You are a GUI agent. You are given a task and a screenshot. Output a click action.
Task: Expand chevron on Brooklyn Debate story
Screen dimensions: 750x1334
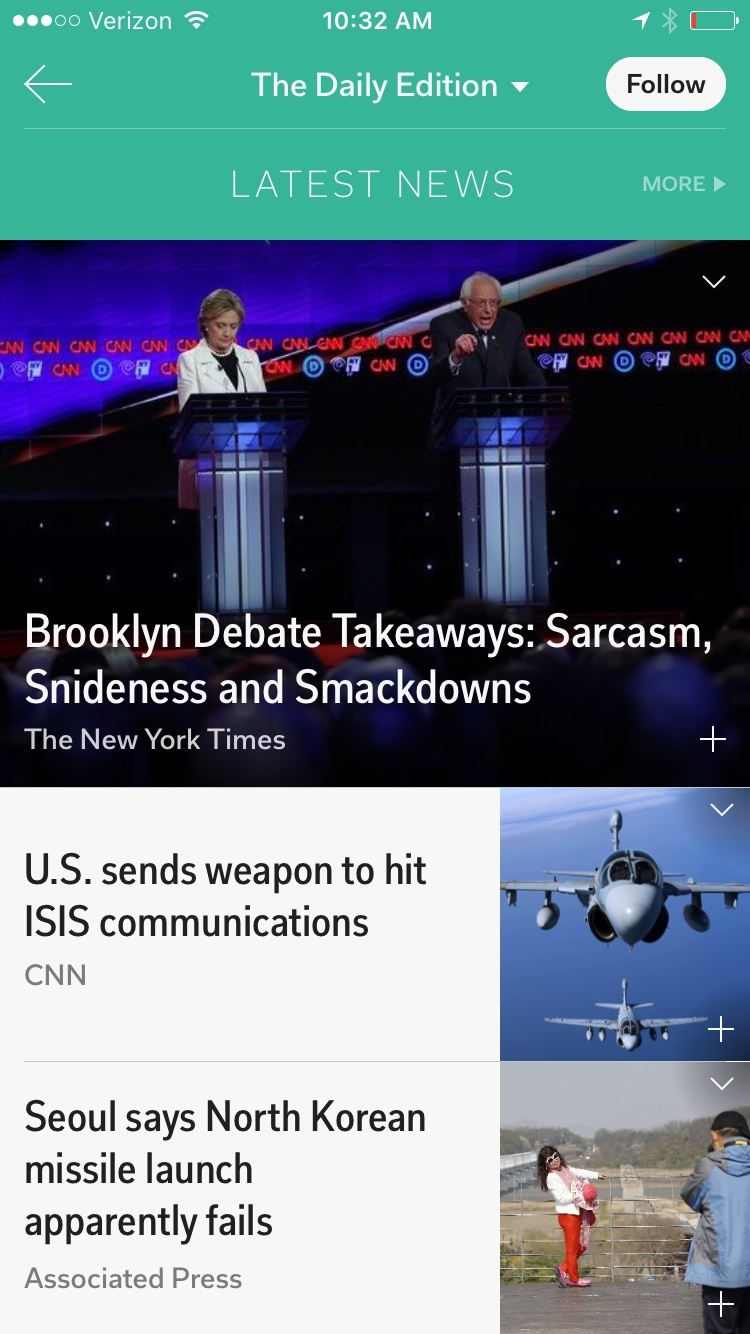click(713, 282)
